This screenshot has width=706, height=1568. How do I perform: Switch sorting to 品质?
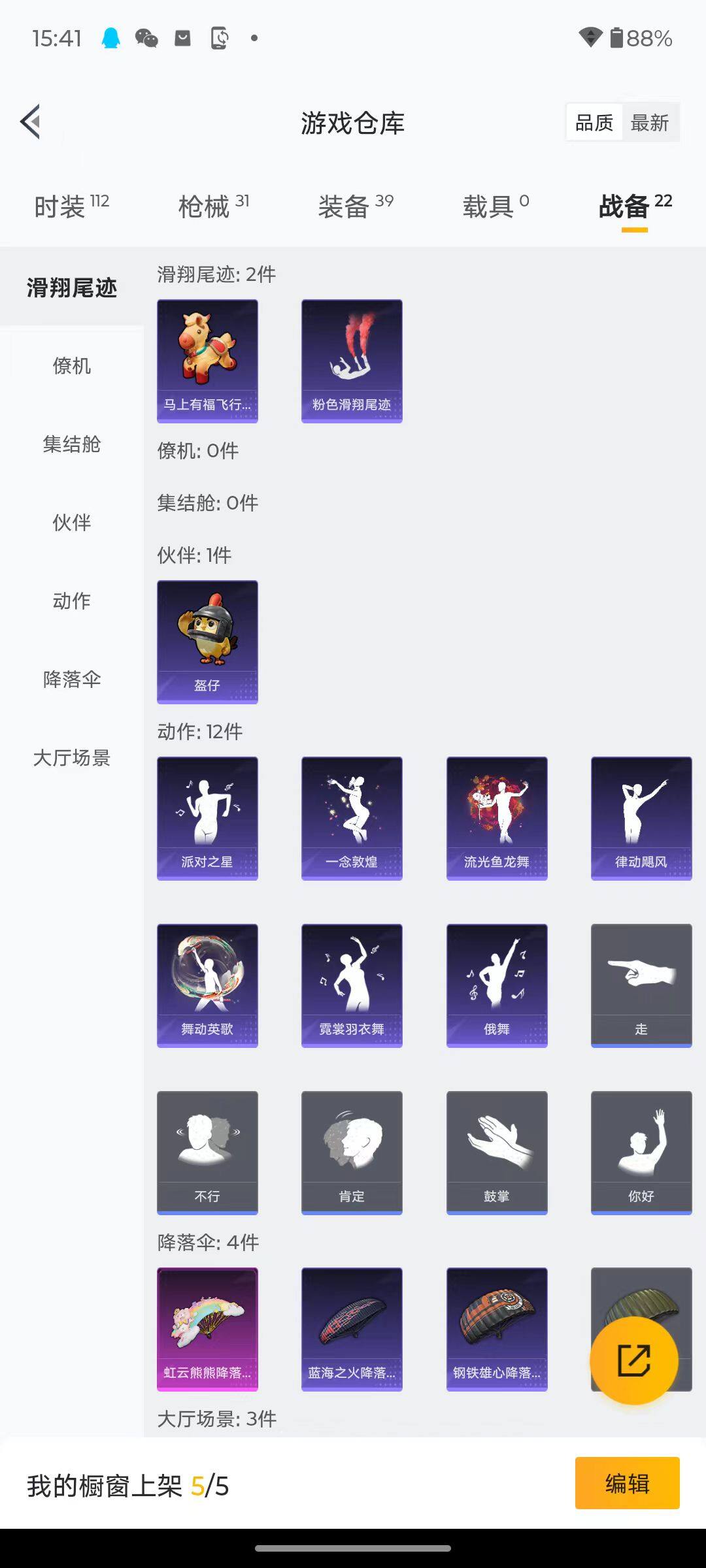click(594, 122)
